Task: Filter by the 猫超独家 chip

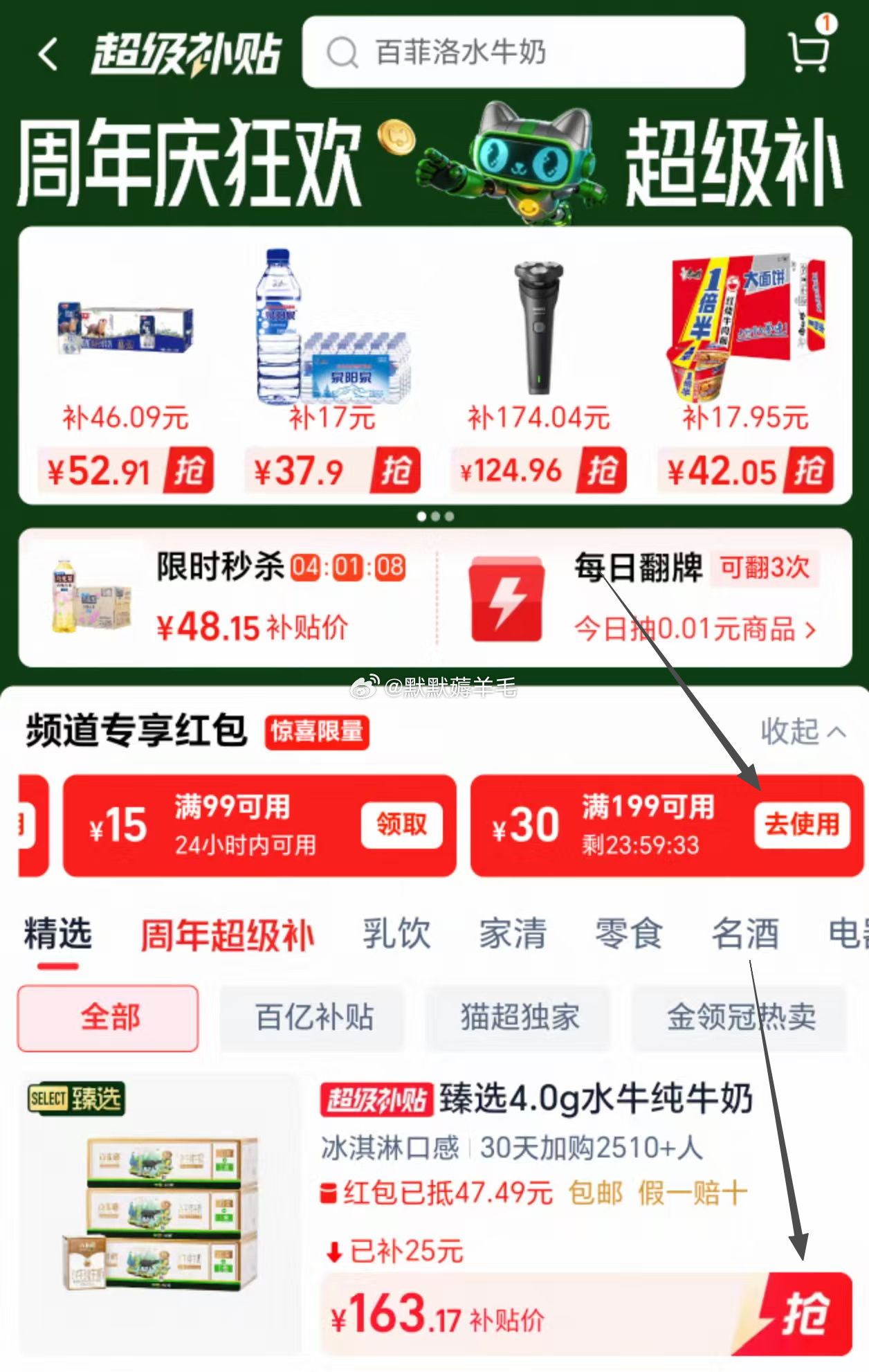Action: tap(520, 1017)
